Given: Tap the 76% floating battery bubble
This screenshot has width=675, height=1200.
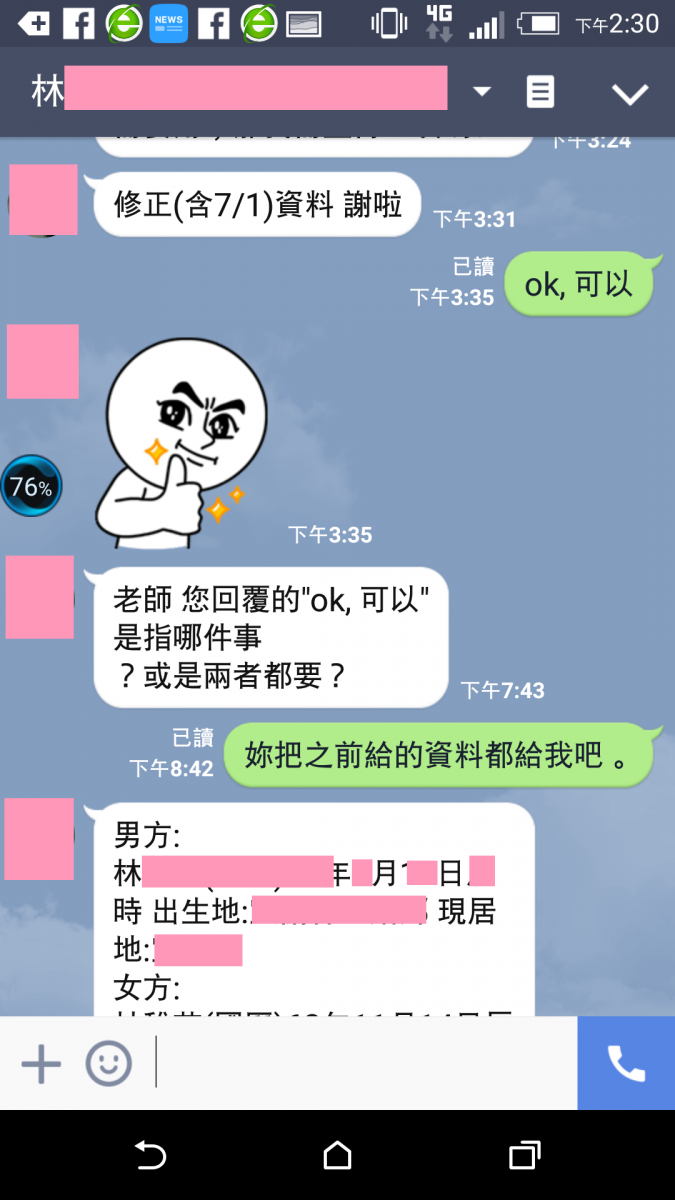Looking at the screenshot, I should pyautogui.click(x=31, y=487).
